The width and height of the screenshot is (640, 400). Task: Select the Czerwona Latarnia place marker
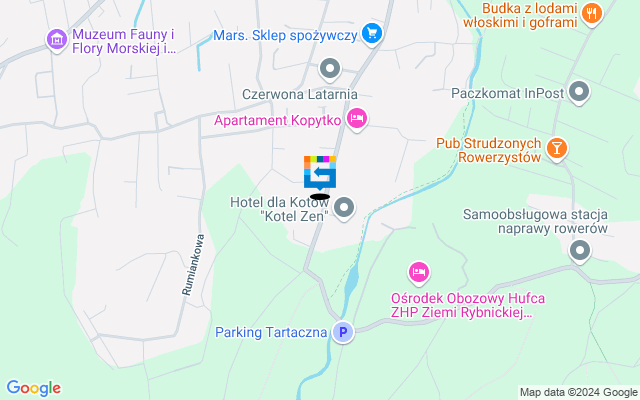pos(329,69)
